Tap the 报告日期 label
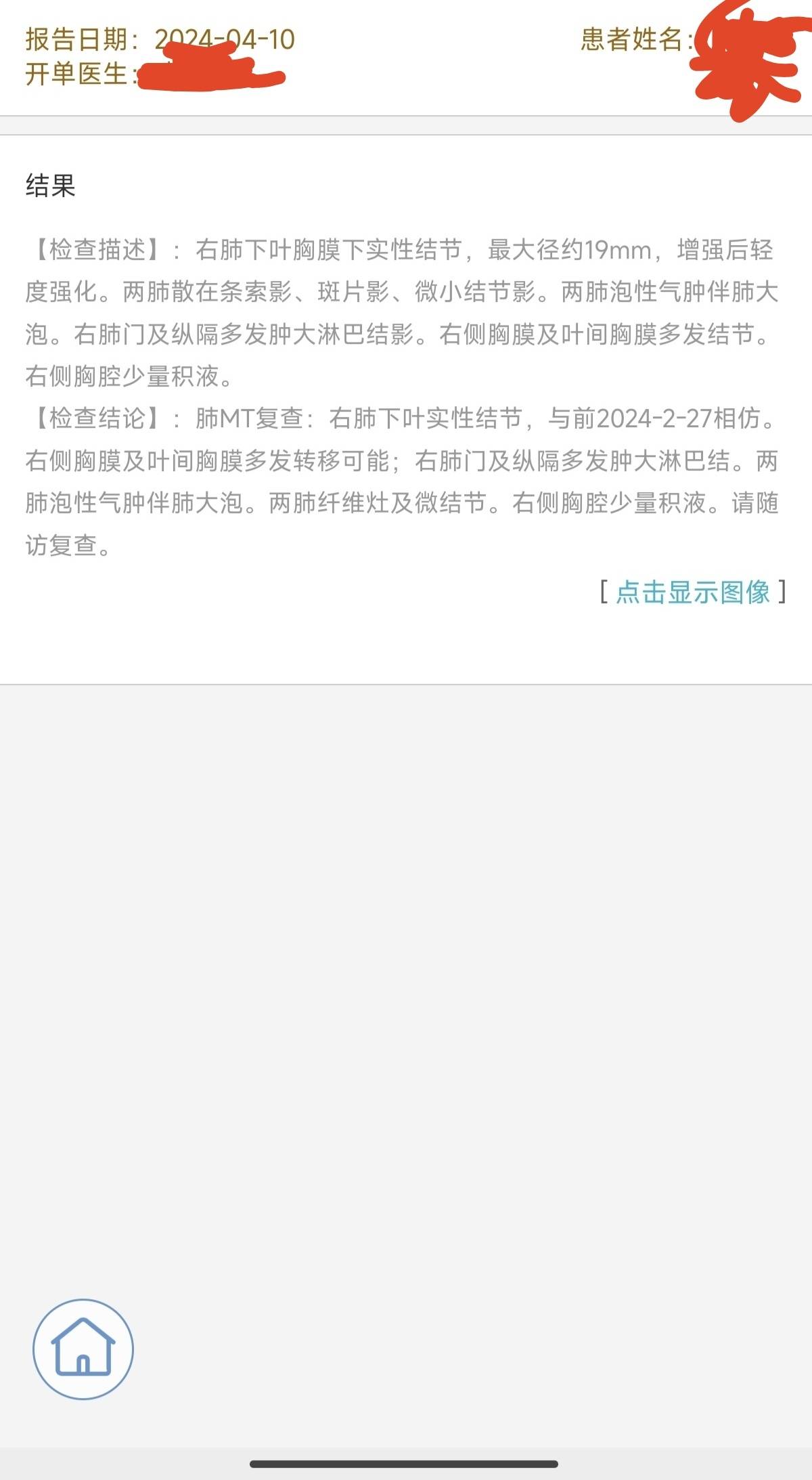Viewport: 812px width, 1480px height. [x=73, y=37]
